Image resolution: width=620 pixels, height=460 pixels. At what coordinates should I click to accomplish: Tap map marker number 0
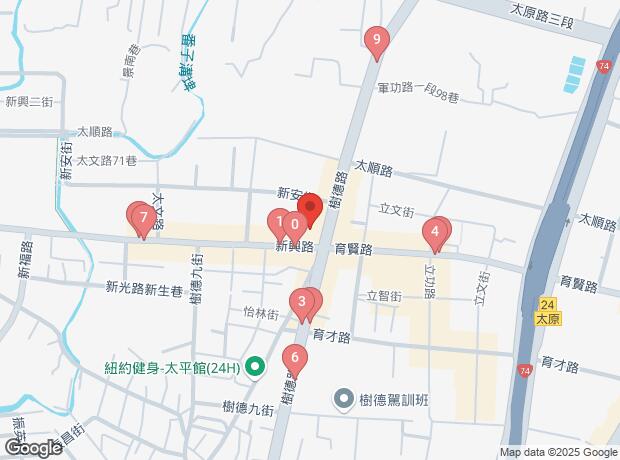(293, 223)
